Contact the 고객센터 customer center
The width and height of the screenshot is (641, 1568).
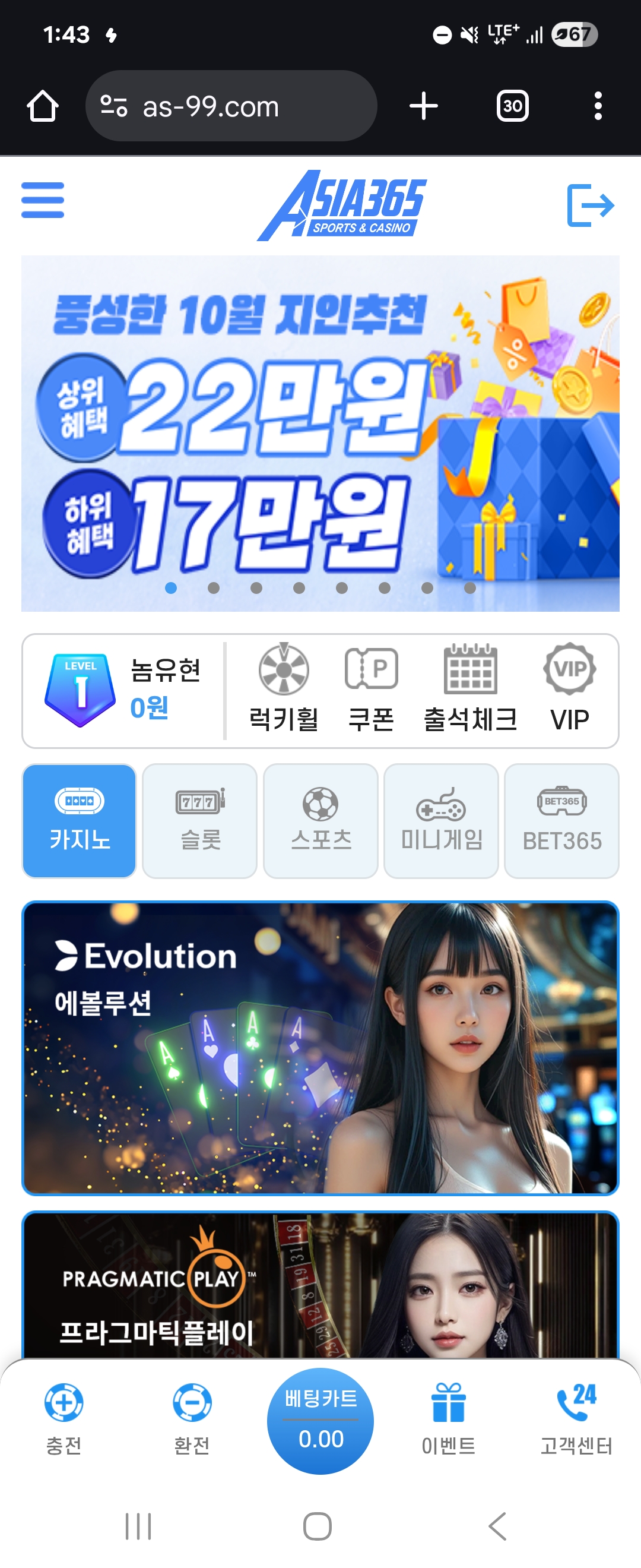pyautogui.click(x=576, y=1420)
